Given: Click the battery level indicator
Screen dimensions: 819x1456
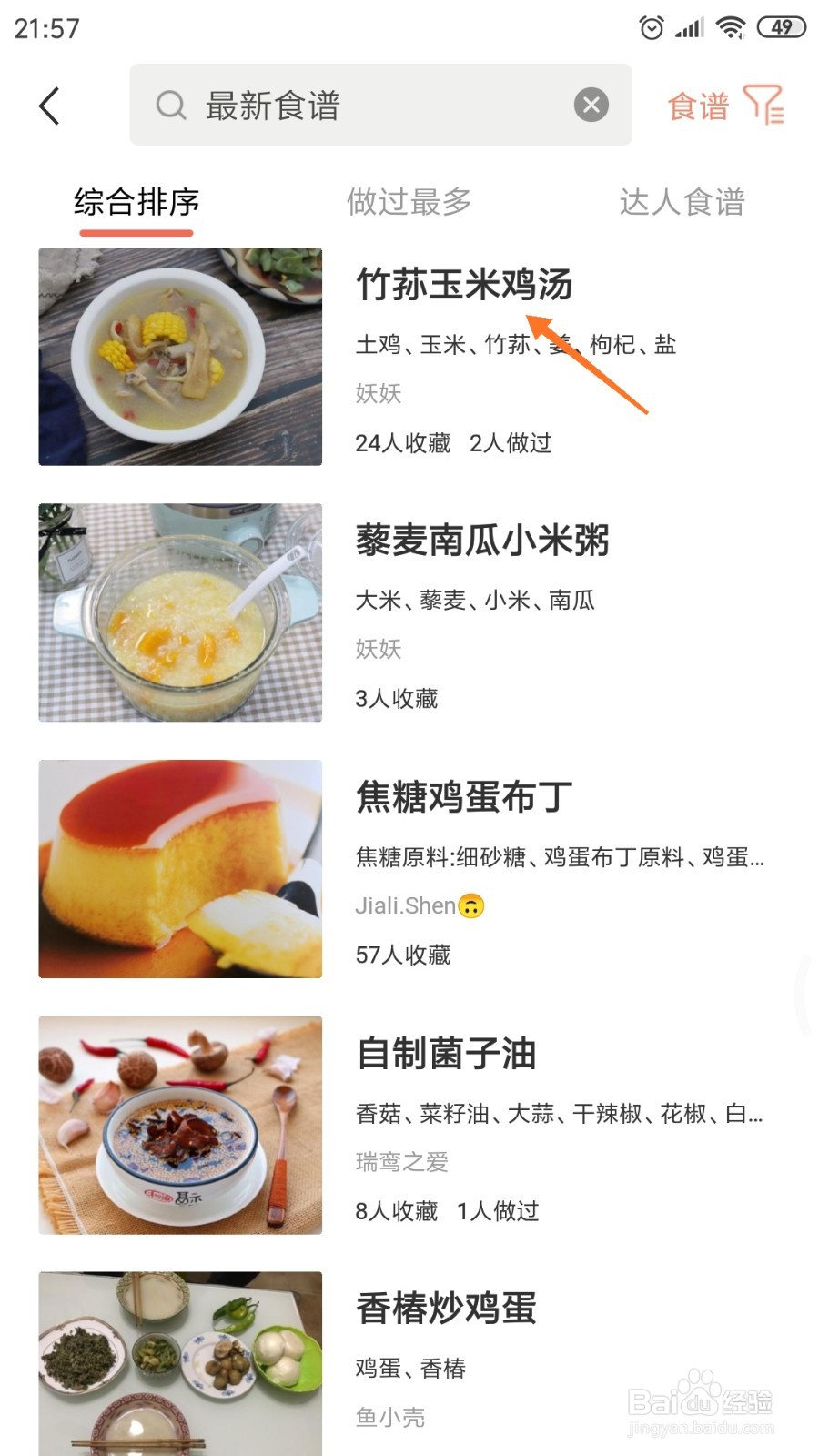Looking at the screenshot, I should click(781, 26).
